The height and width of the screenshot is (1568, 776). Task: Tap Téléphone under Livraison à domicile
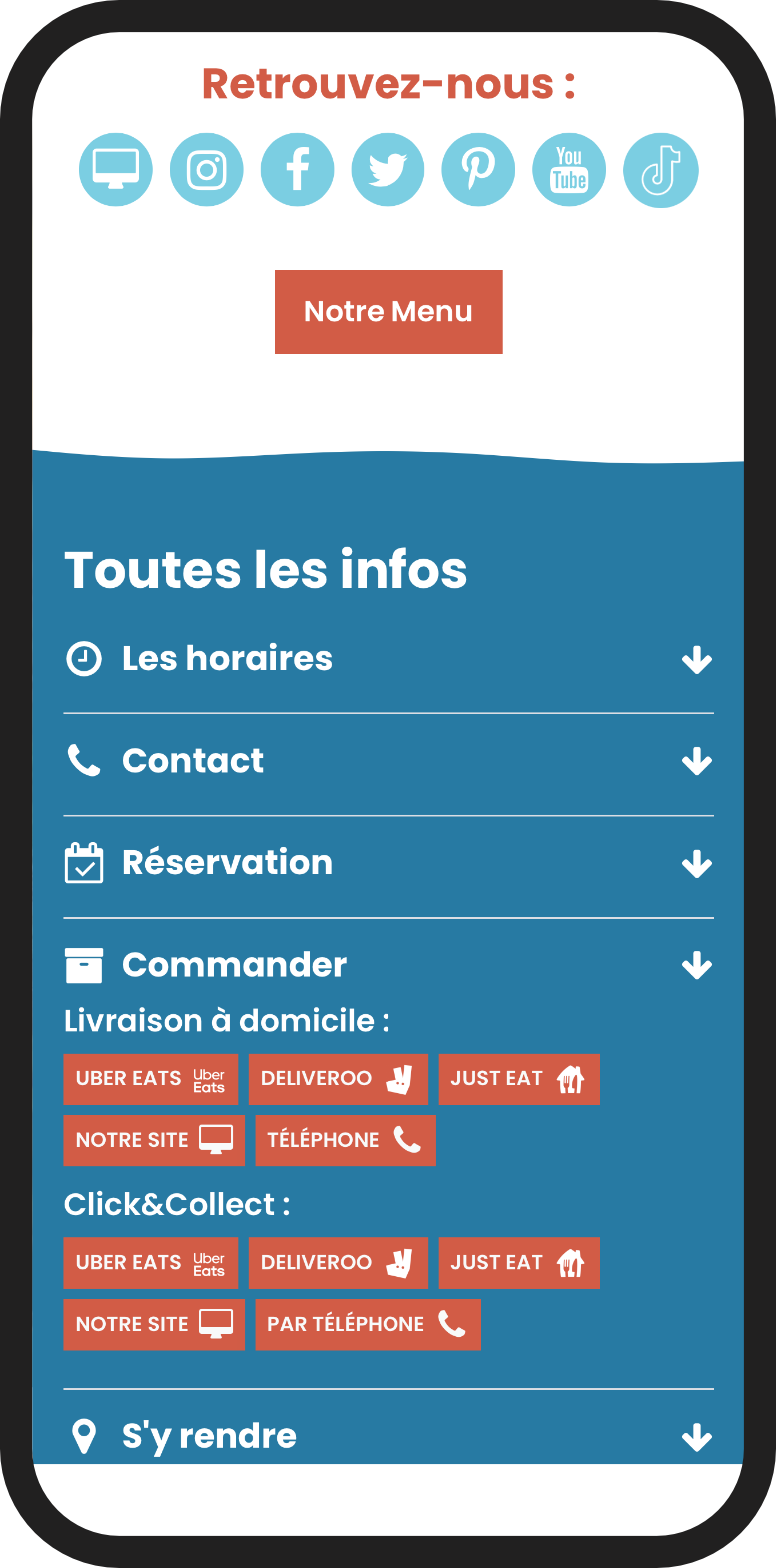(x=346, y=1140)
